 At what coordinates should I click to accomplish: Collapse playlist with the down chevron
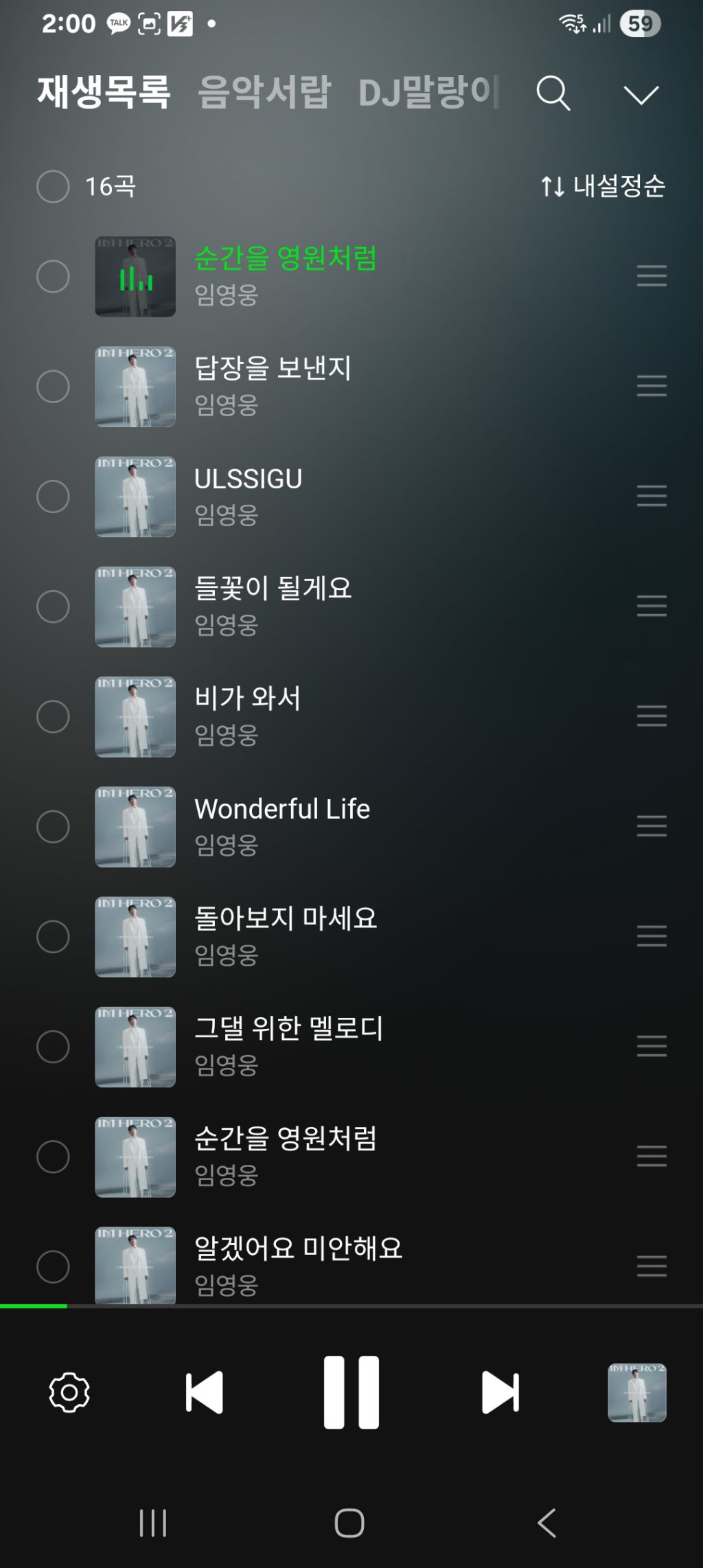coord(641,95)
